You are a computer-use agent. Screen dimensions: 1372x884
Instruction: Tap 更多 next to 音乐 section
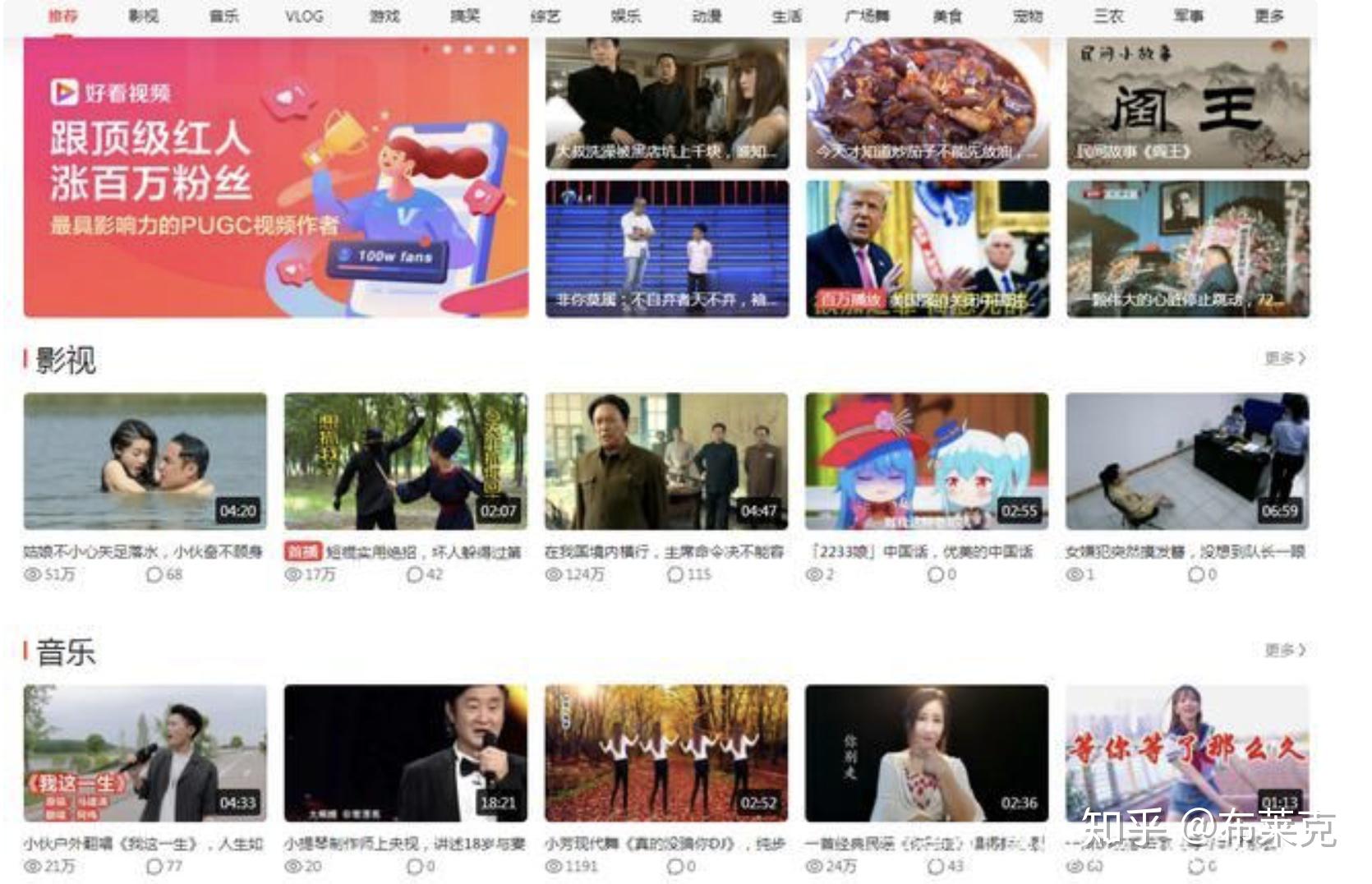click(x=1284, y=650)
